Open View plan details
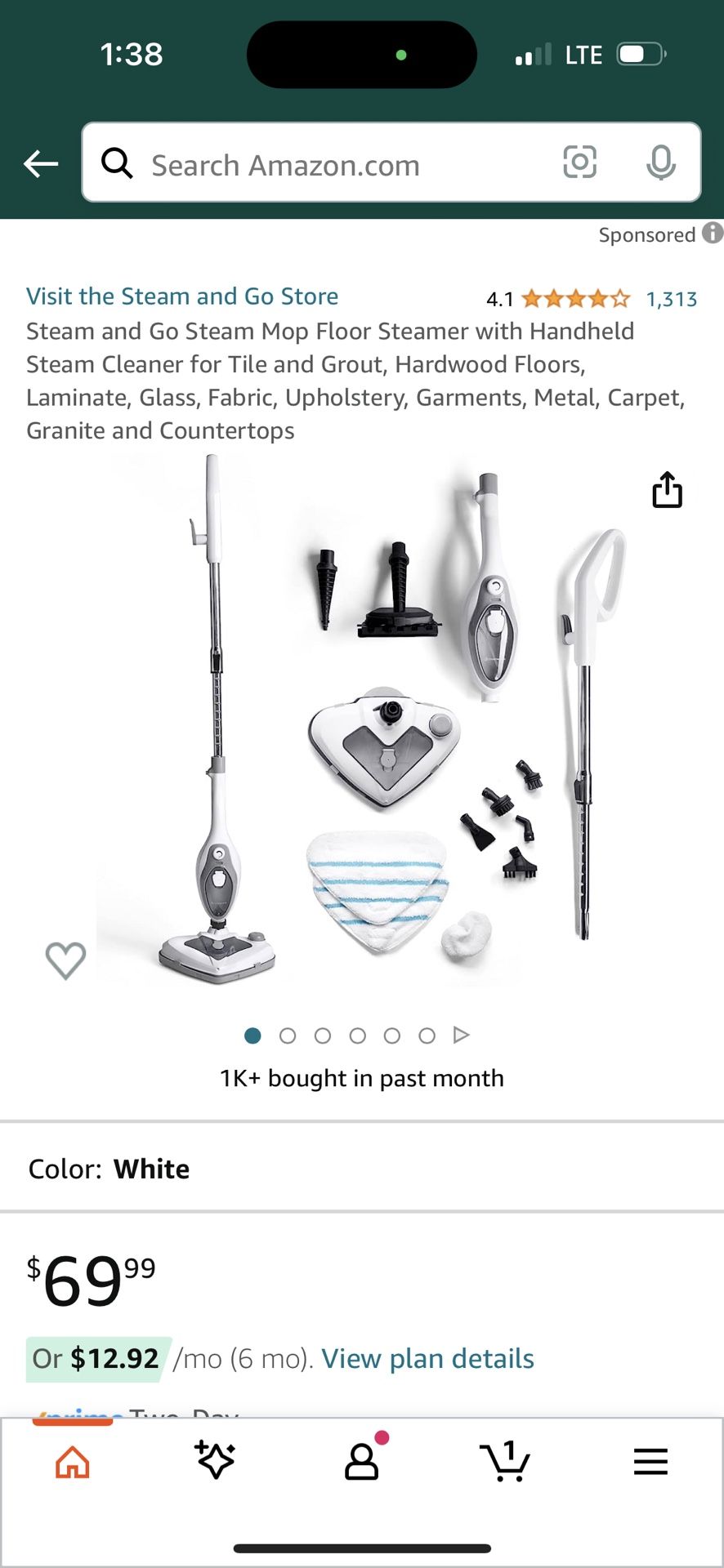 [427, 1359]
